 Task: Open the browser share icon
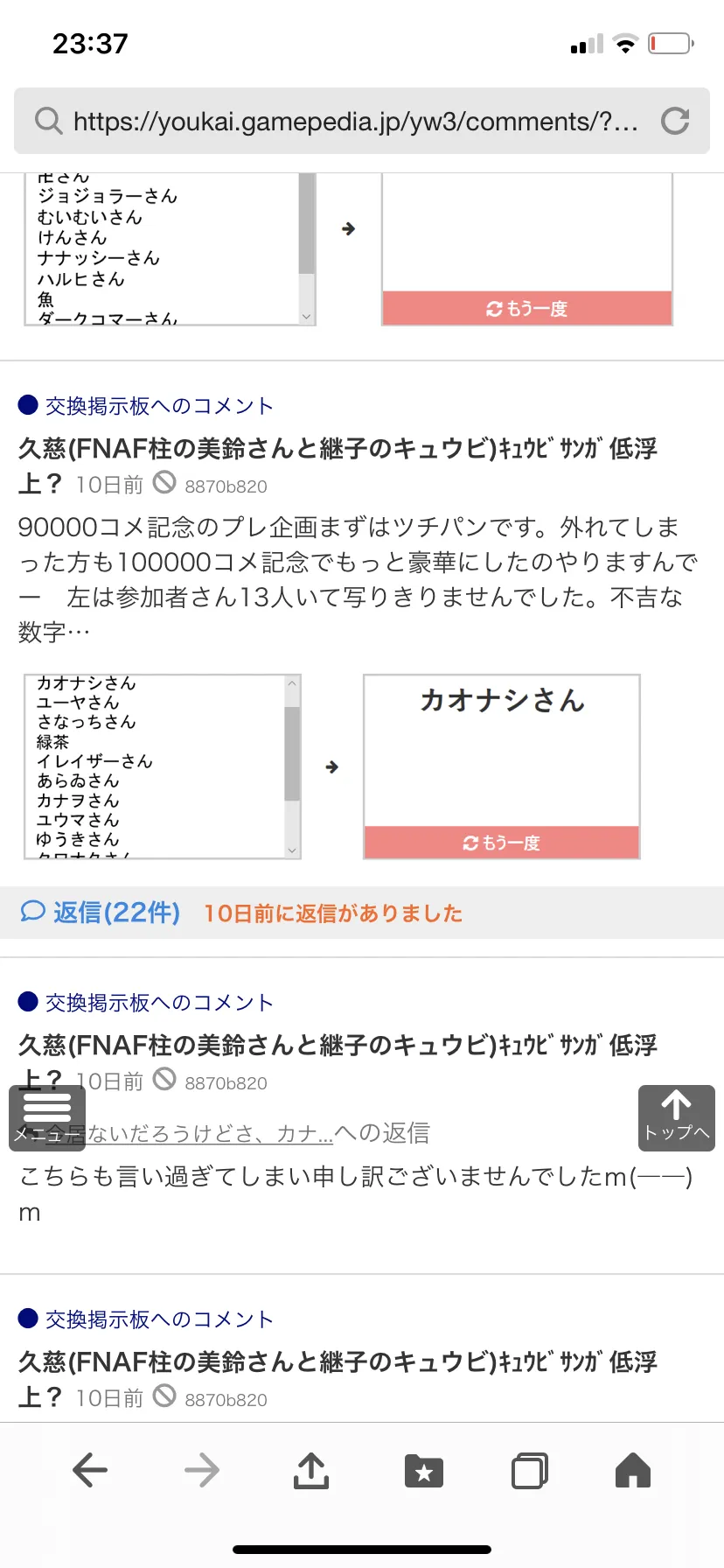pyautogui.click(x=311, y=1470)
